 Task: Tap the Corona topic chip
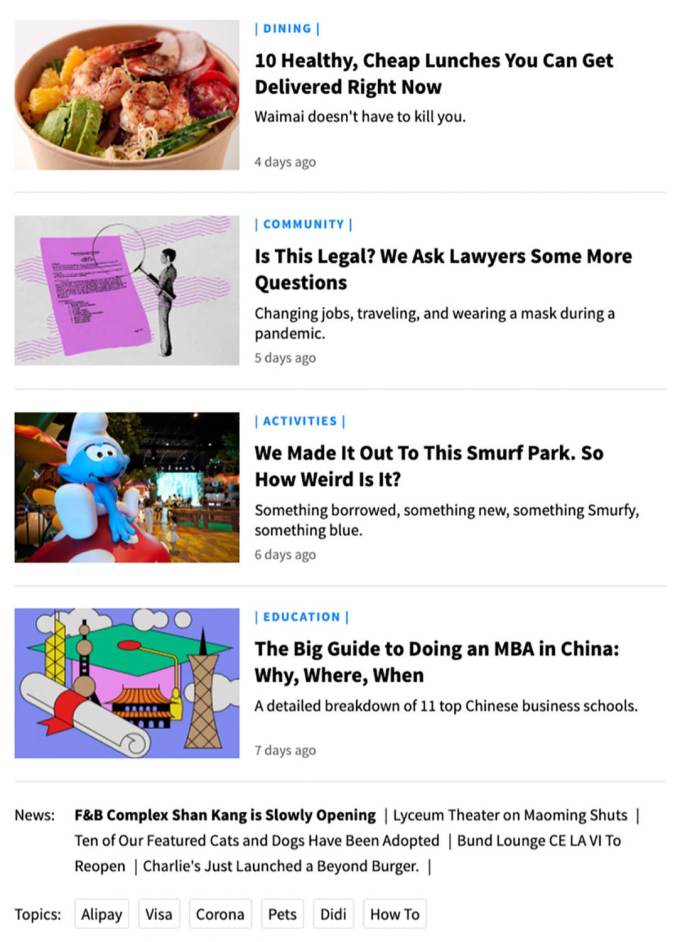click(x=220, y=914)
